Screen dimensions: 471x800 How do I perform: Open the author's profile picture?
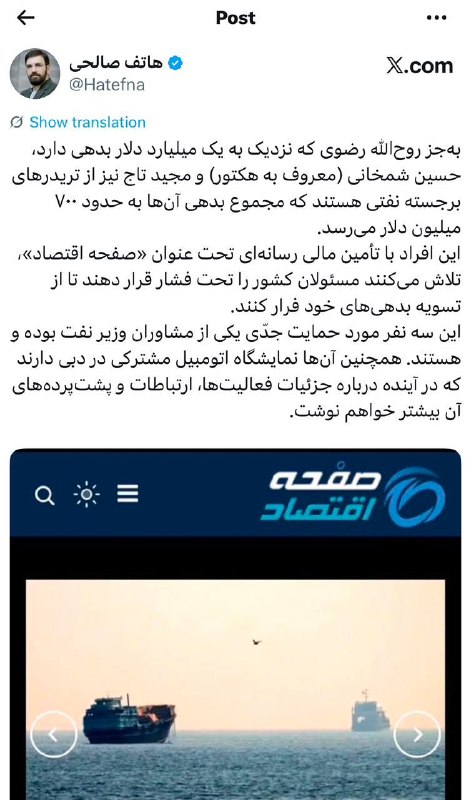[35, 73]
